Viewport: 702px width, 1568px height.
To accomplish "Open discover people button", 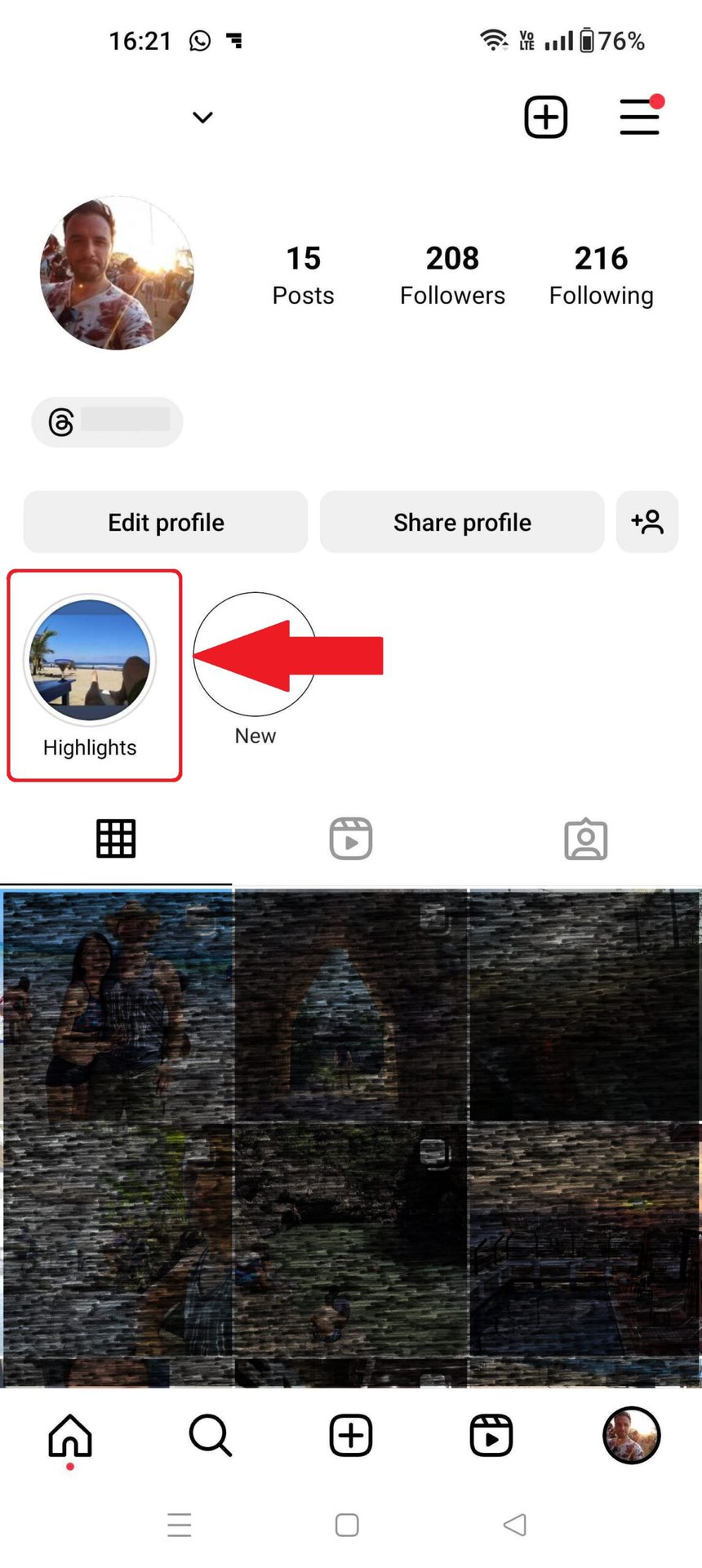I will [x=647, y=522].
